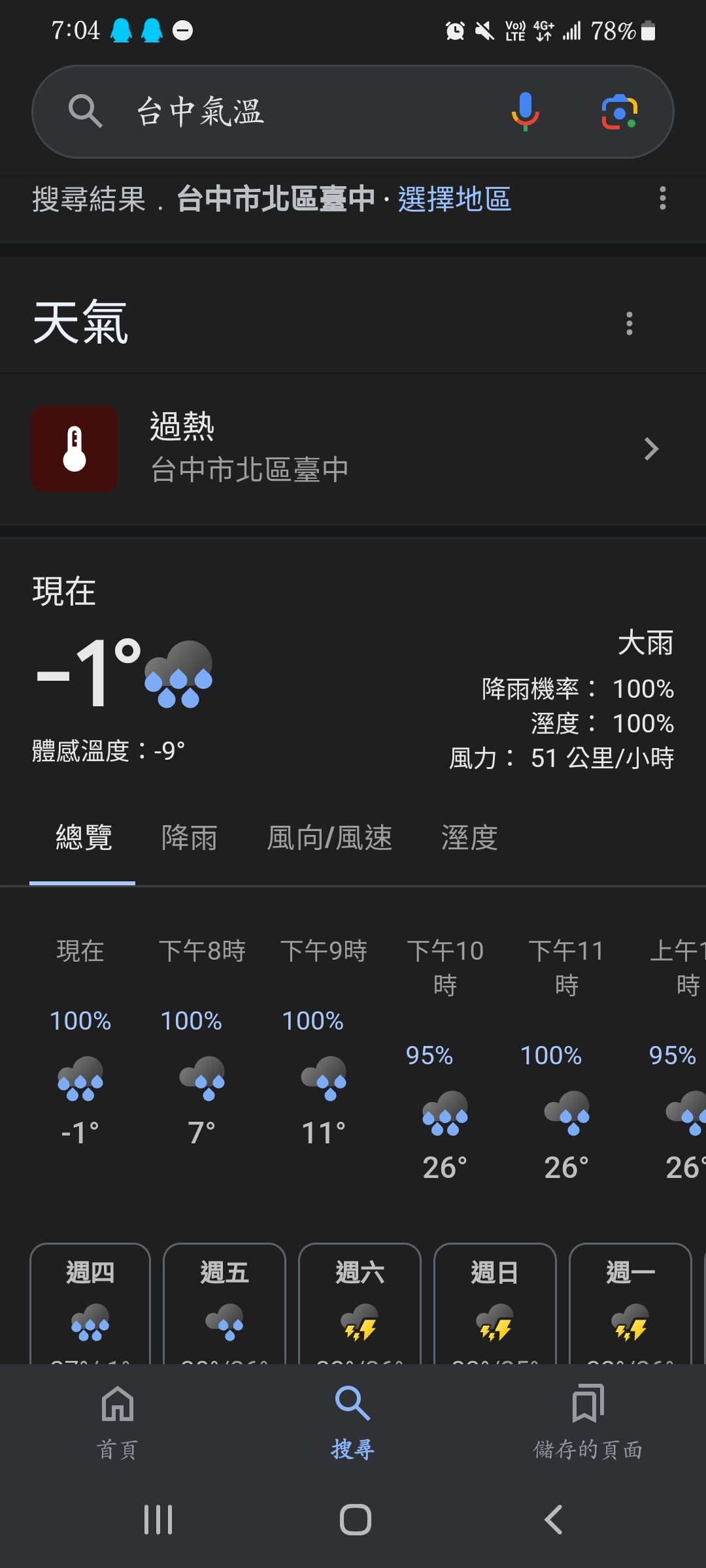Screen dimensions: 706x1568
Task: Select the 搜尋 bottom tab
Action: coord(353,1422)
